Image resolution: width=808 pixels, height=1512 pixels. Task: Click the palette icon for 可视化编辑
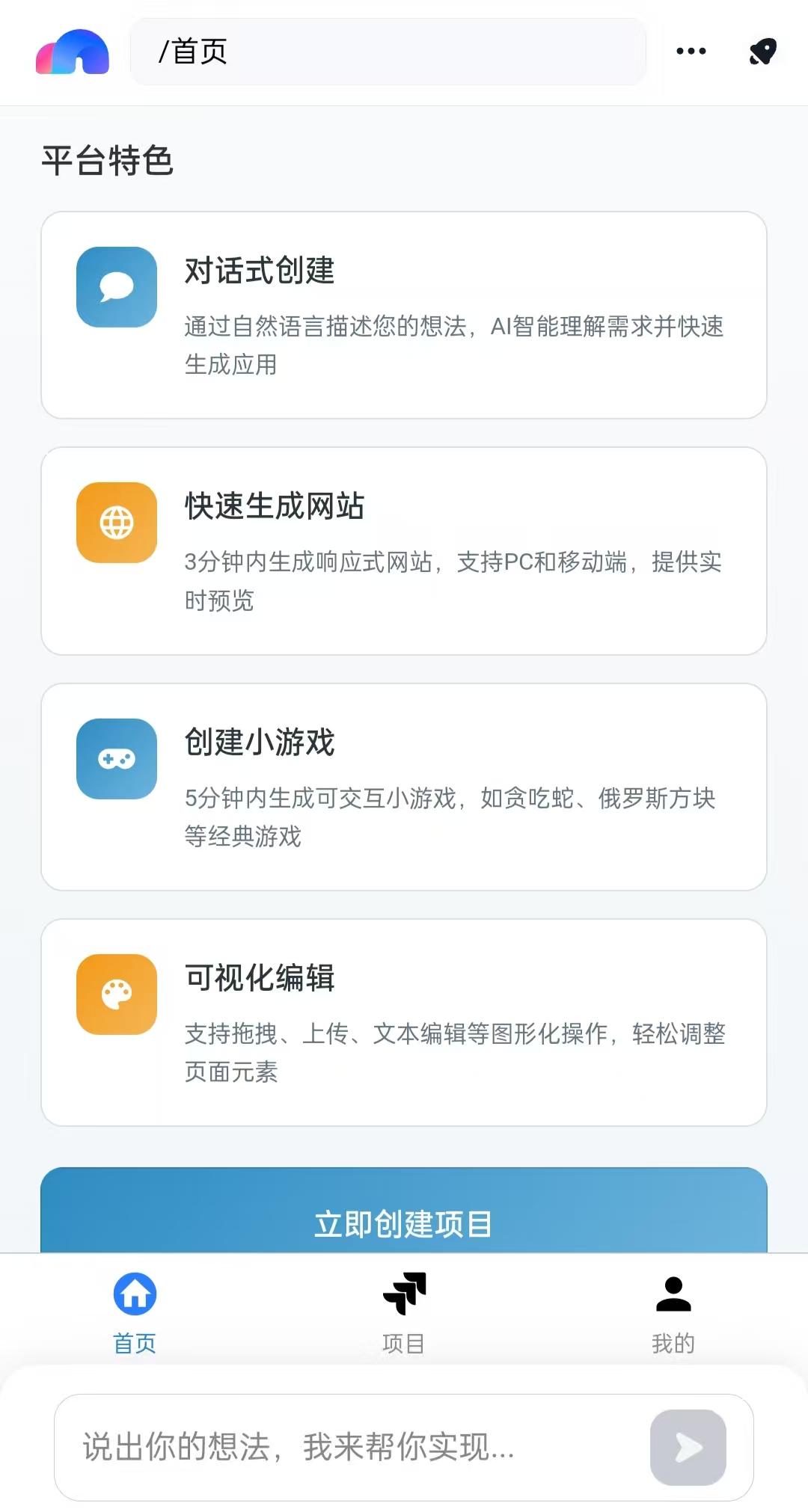116,995
